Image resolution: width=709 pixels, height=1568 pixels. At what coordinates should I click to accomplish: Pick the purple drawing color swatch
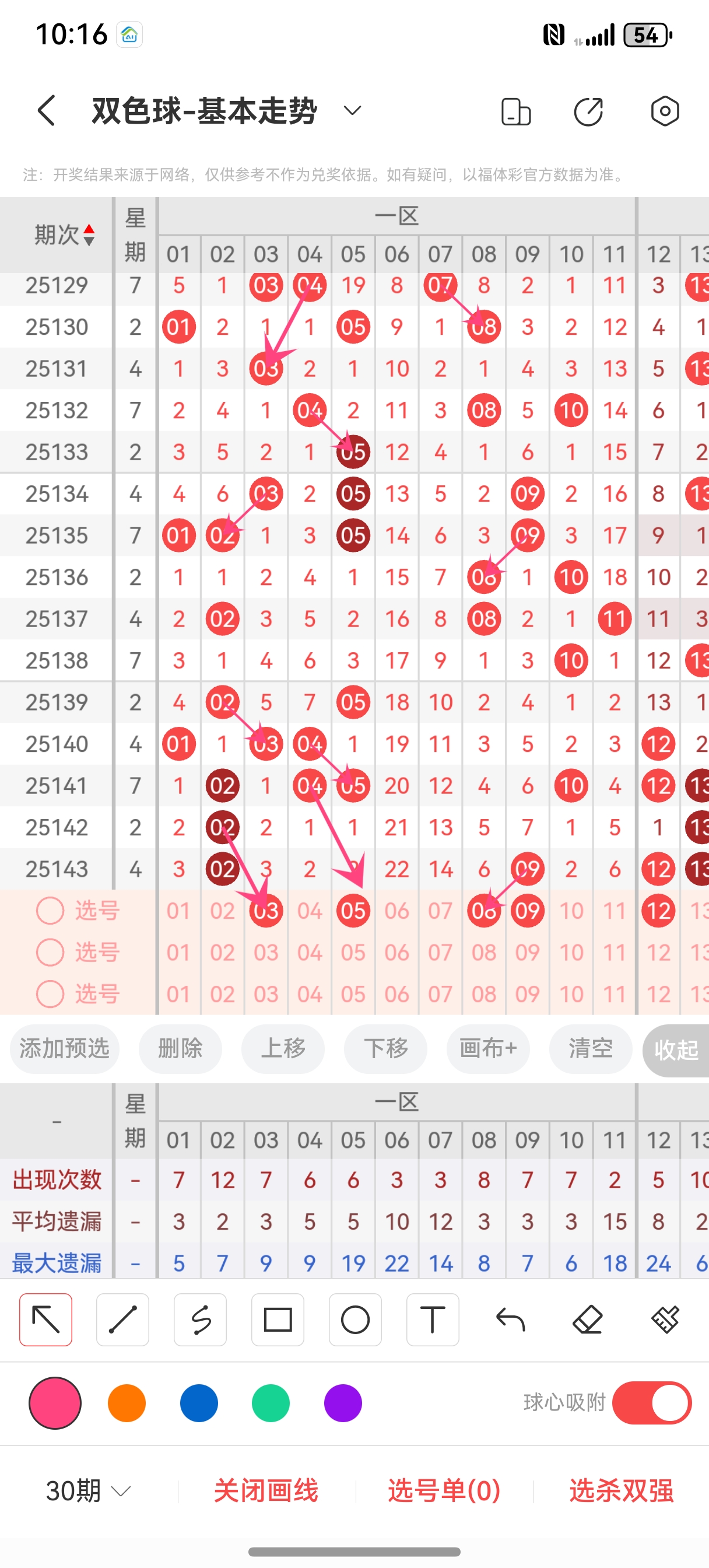tap(343, 1402)
